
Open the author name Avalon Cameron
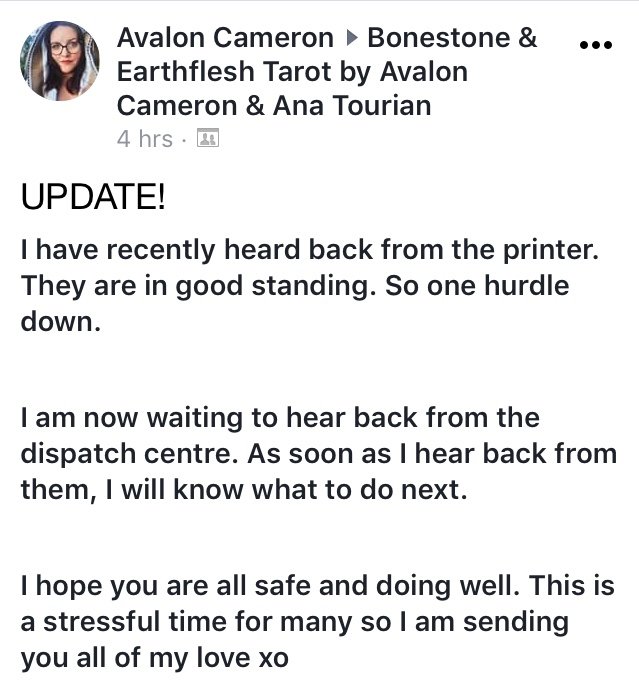click(x=225, y=39)
